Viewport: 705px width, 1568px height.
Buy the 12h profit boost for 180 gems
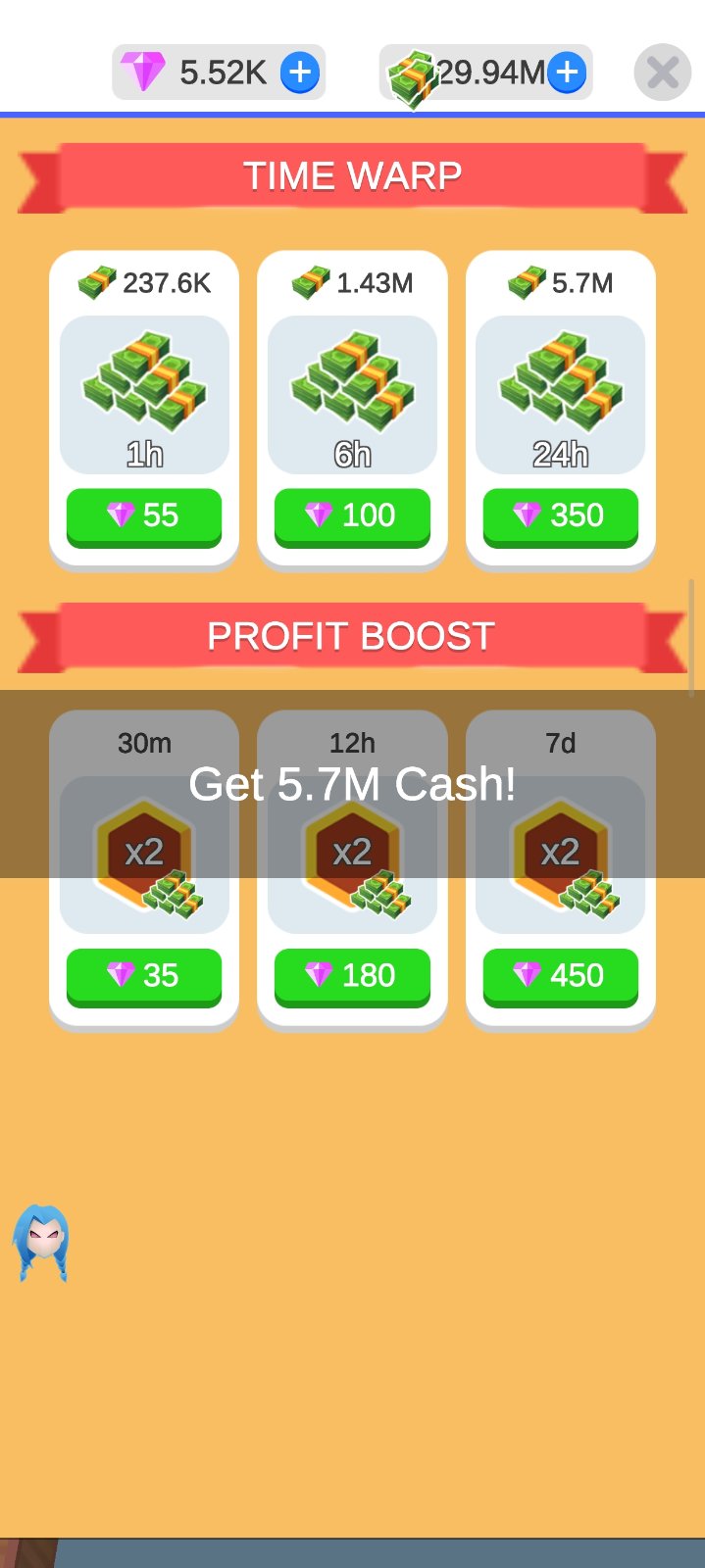[352, 976]
